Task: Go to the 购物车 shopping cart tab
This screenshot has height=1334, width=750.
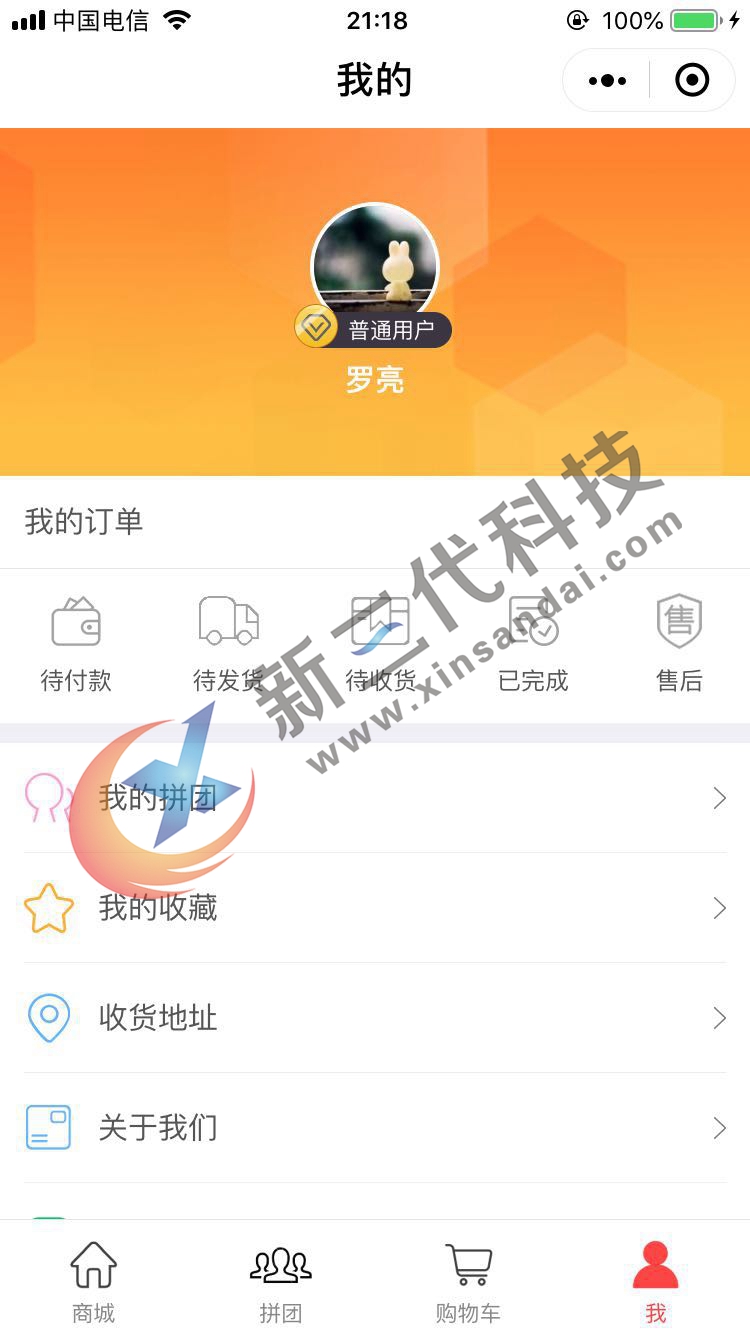Action: click(x=468, y=1281)
